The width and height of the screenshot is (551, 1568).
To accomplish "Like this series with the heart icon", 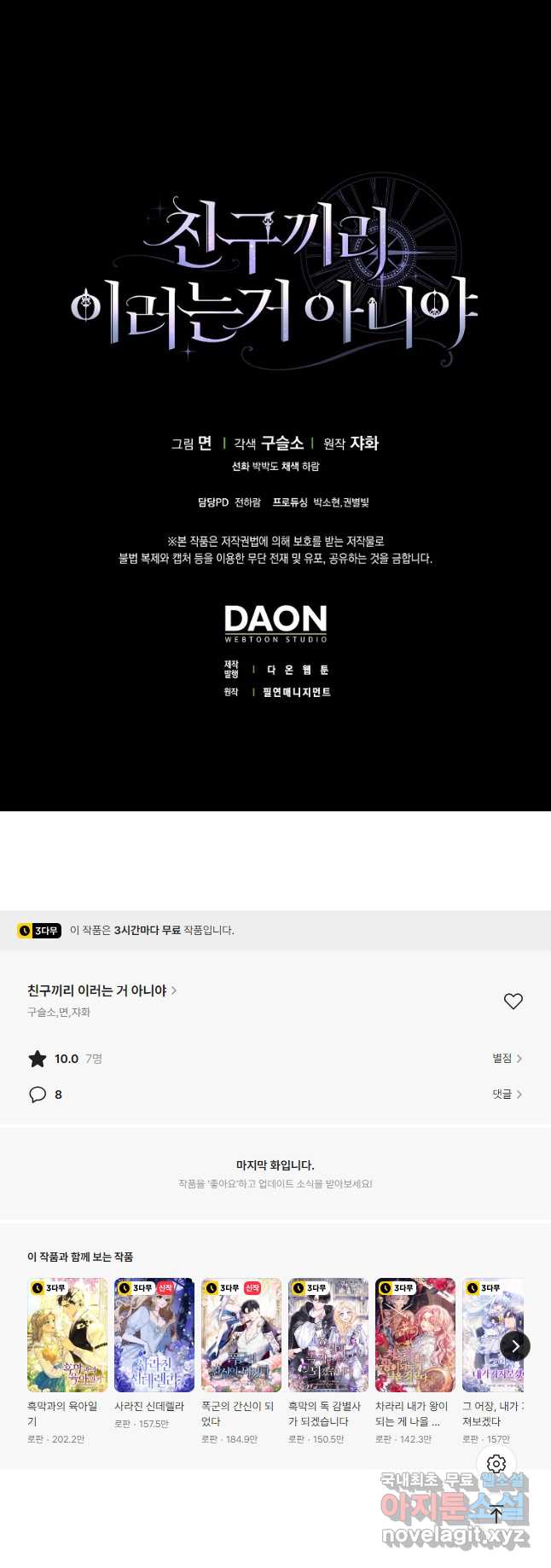I will [x=513, y=1002].
